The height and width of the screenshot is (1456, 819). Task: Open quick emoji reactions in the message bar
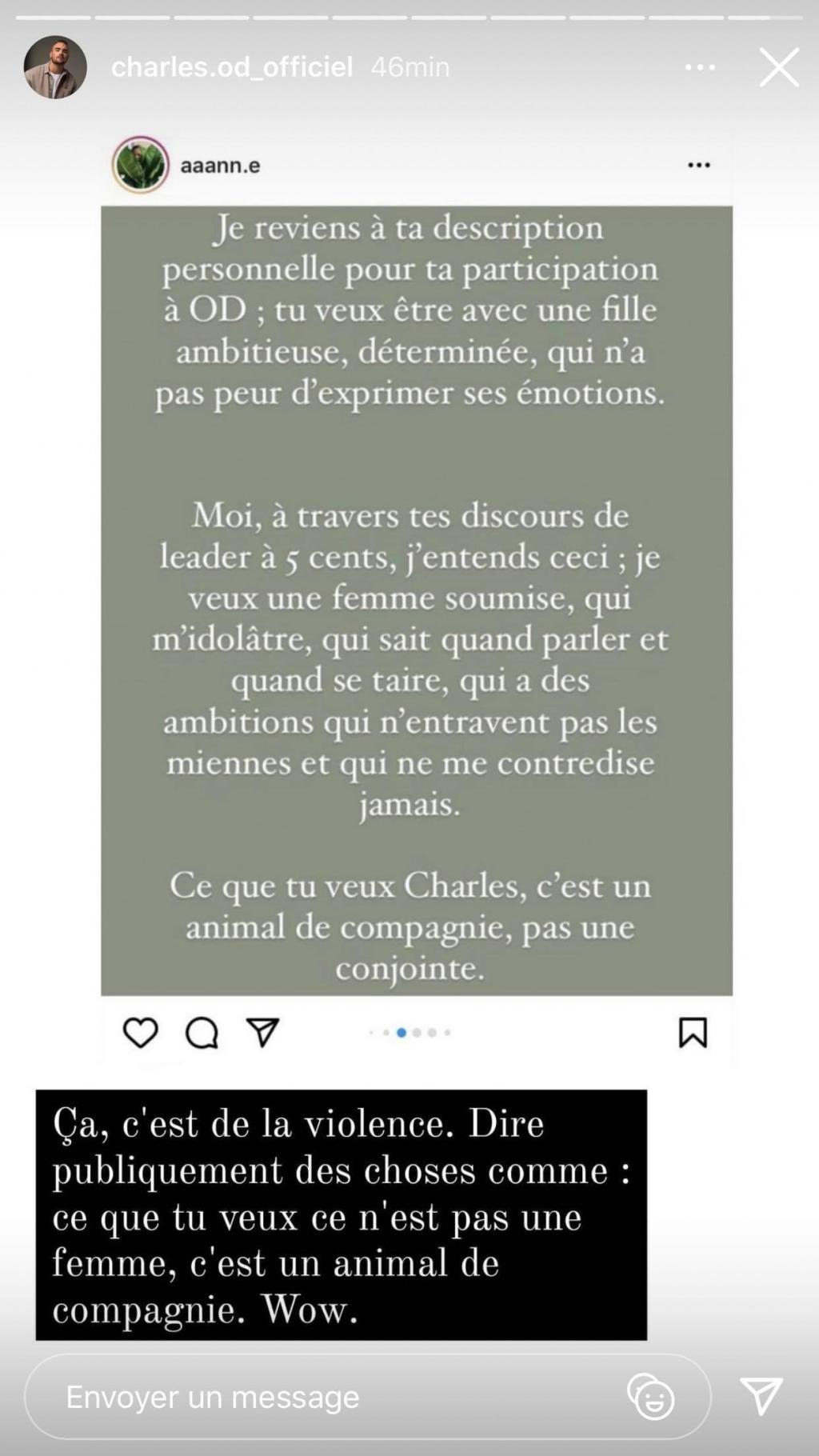pyautogui.click(x=651, y=1397)
